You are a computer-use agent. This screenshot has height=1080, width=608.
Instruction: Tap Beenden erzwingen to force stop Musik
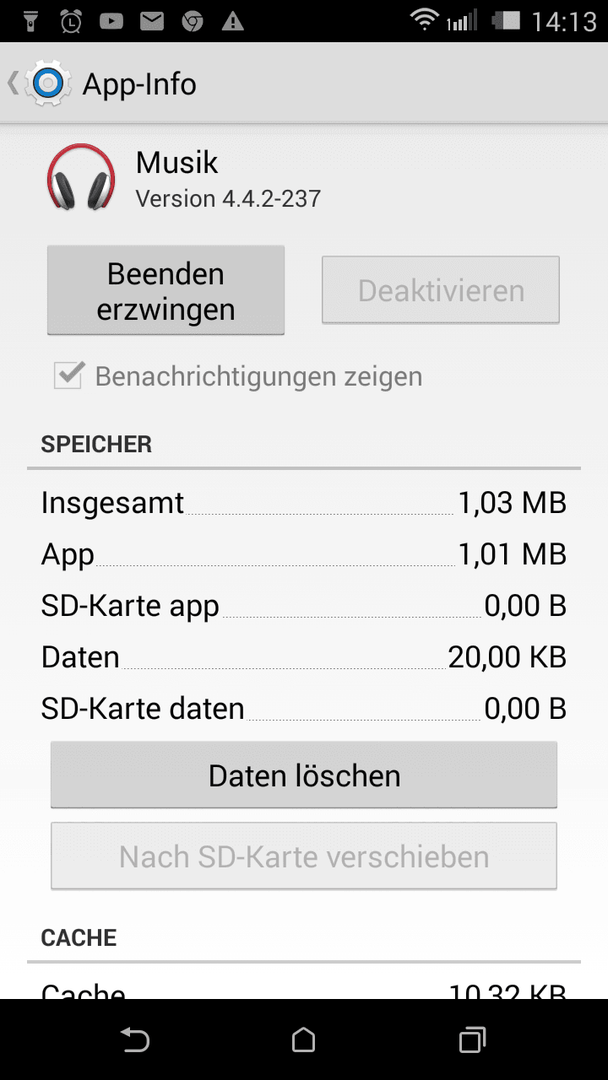click(x=166, y=291)
